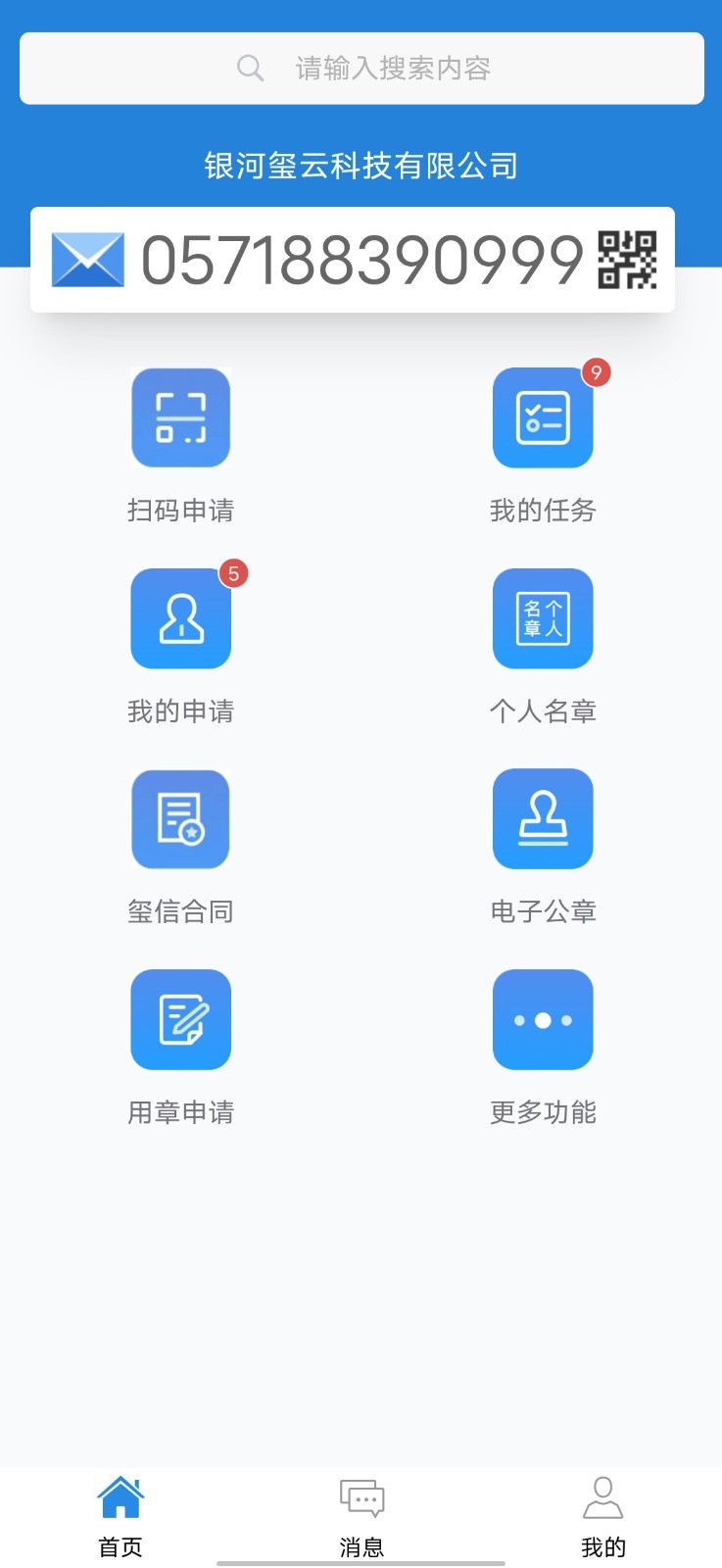Tap the phone number 057188390999
722x1568 pixels.
361,259
